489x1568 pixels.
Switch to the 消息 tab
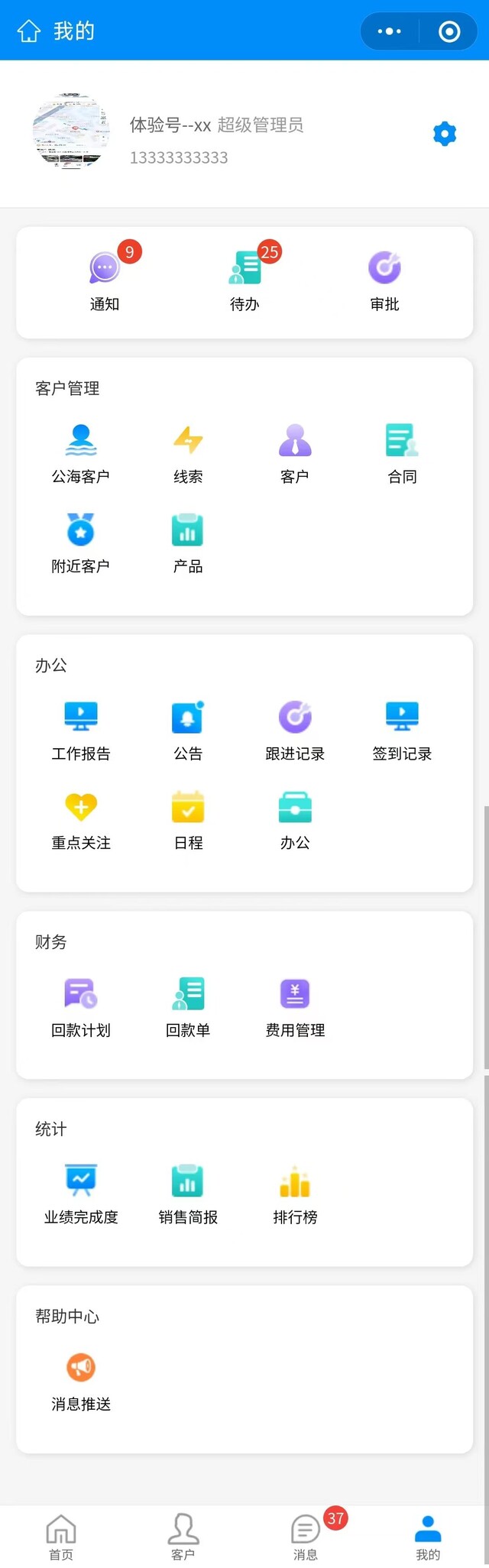306,1537
